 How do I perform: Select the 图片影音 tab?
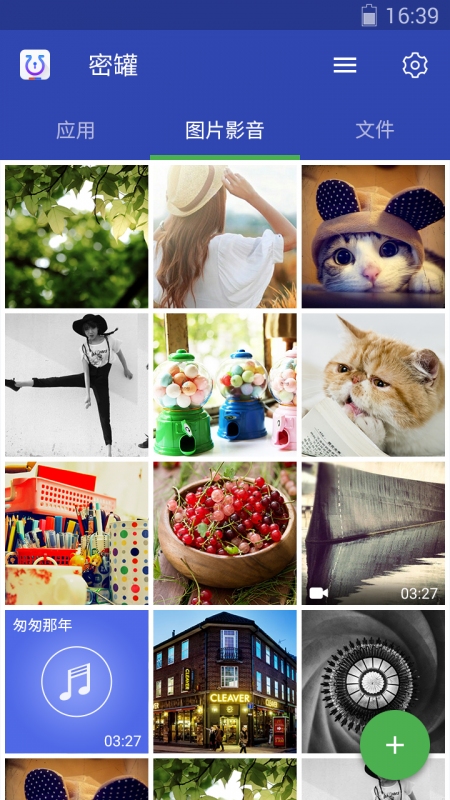(224, 131)
